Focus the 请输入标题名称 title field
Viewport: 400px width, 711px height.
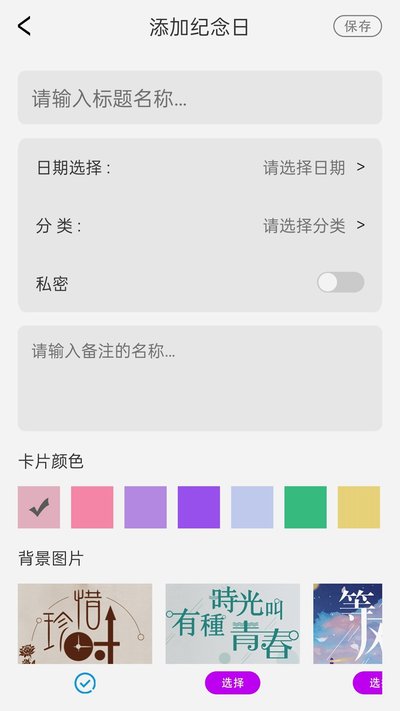[x=200, y=97]
